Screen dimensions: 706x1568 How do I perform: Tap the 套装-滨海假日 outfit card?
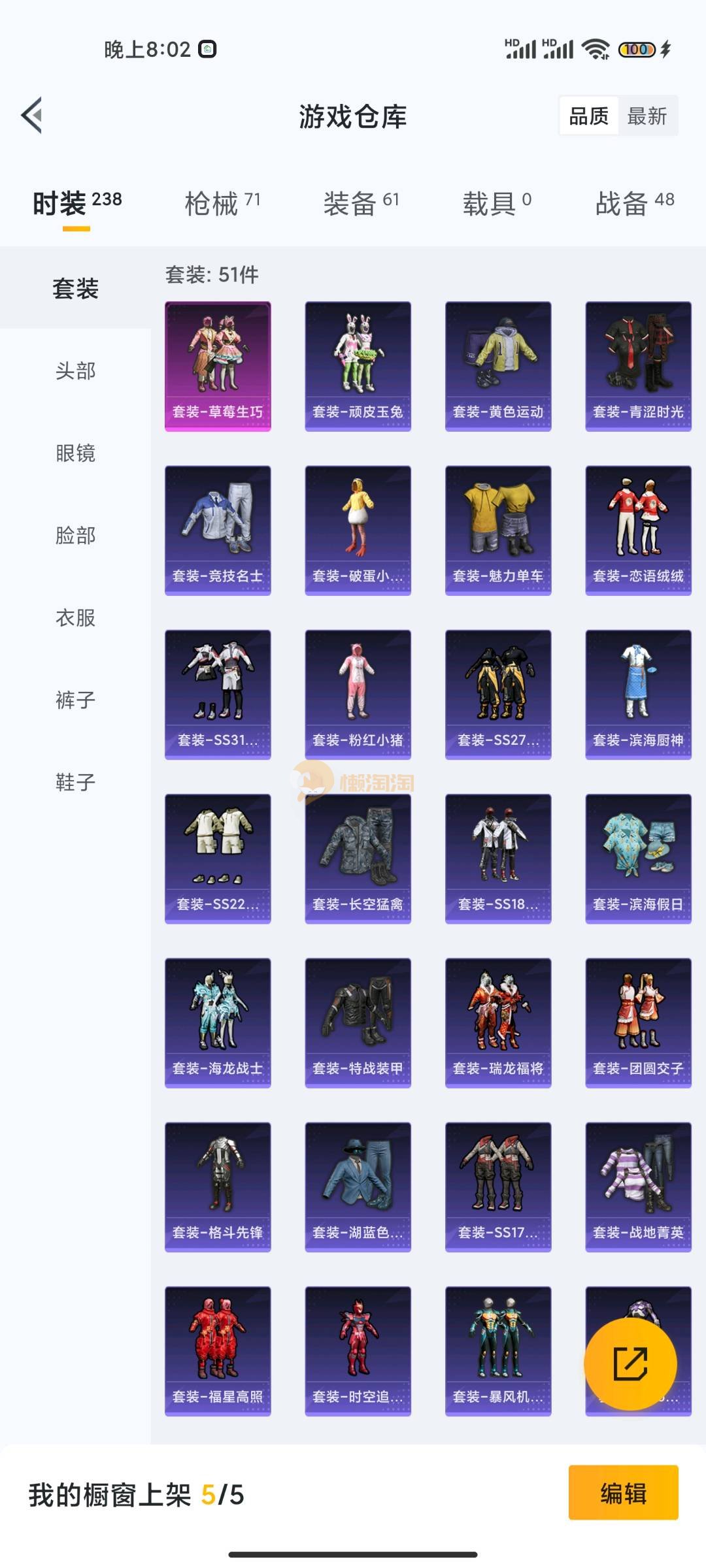click(638, 858)
